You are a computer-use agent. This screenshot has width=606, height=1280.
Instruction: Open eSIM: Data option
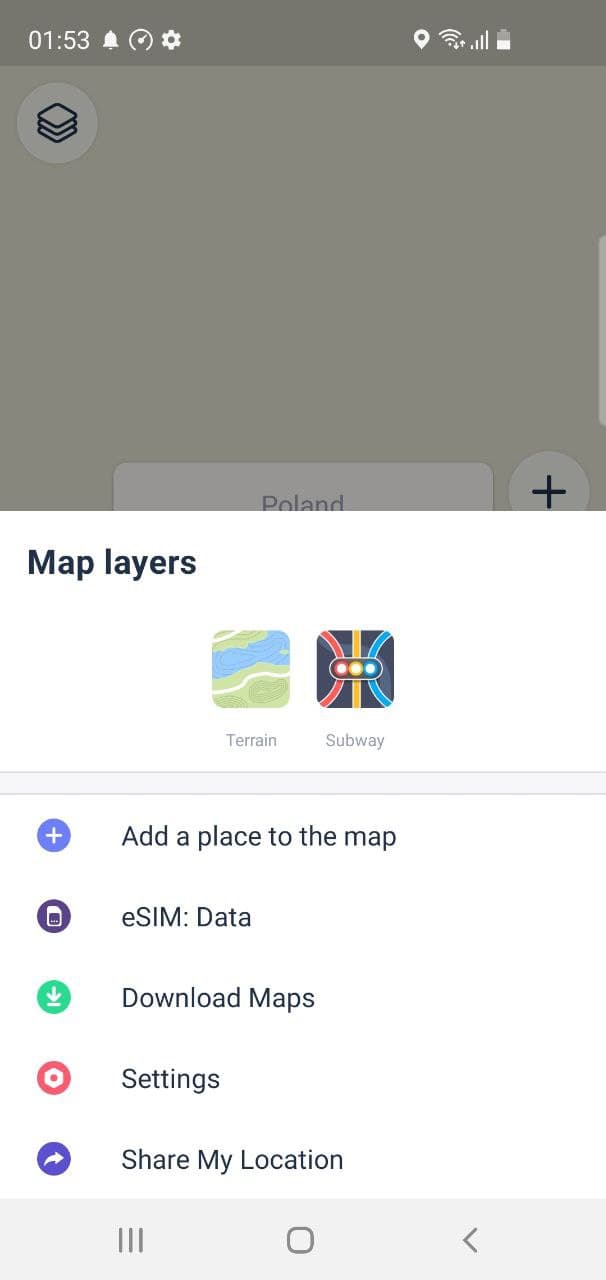pyautogui.click(x=186, y=917)
